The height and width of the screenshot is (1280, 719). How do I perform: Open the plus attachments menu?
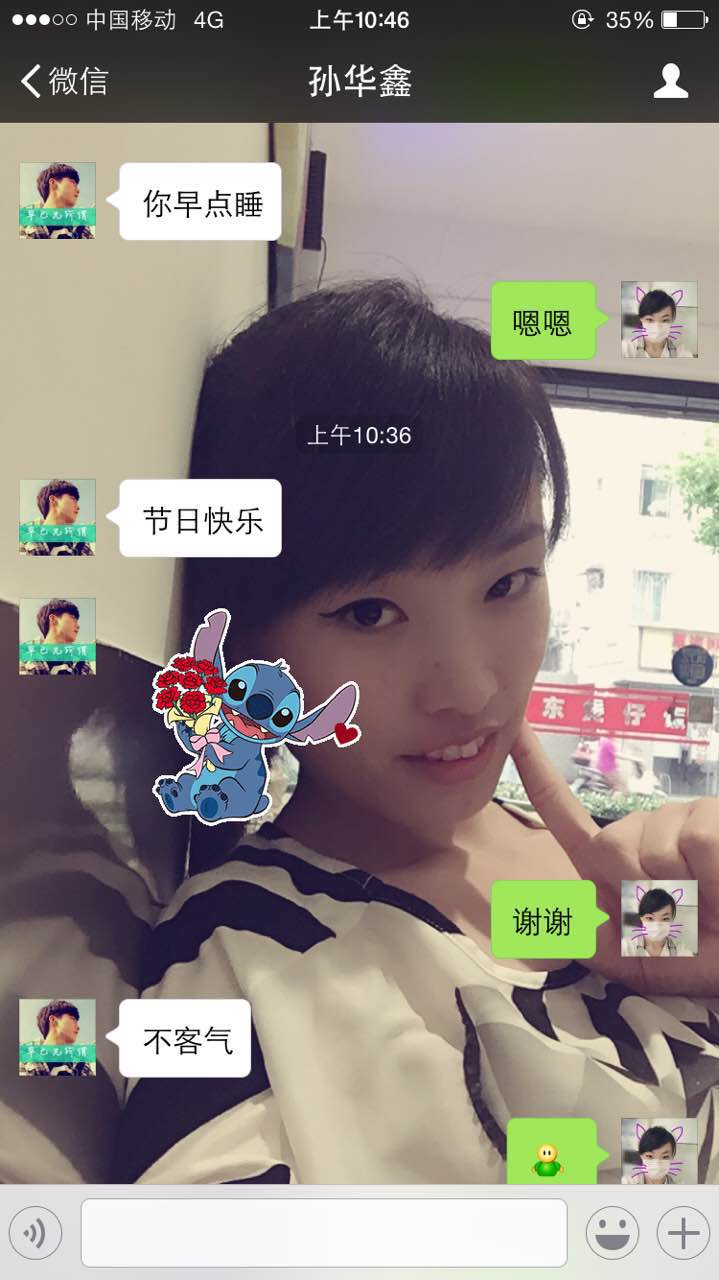683,1233
